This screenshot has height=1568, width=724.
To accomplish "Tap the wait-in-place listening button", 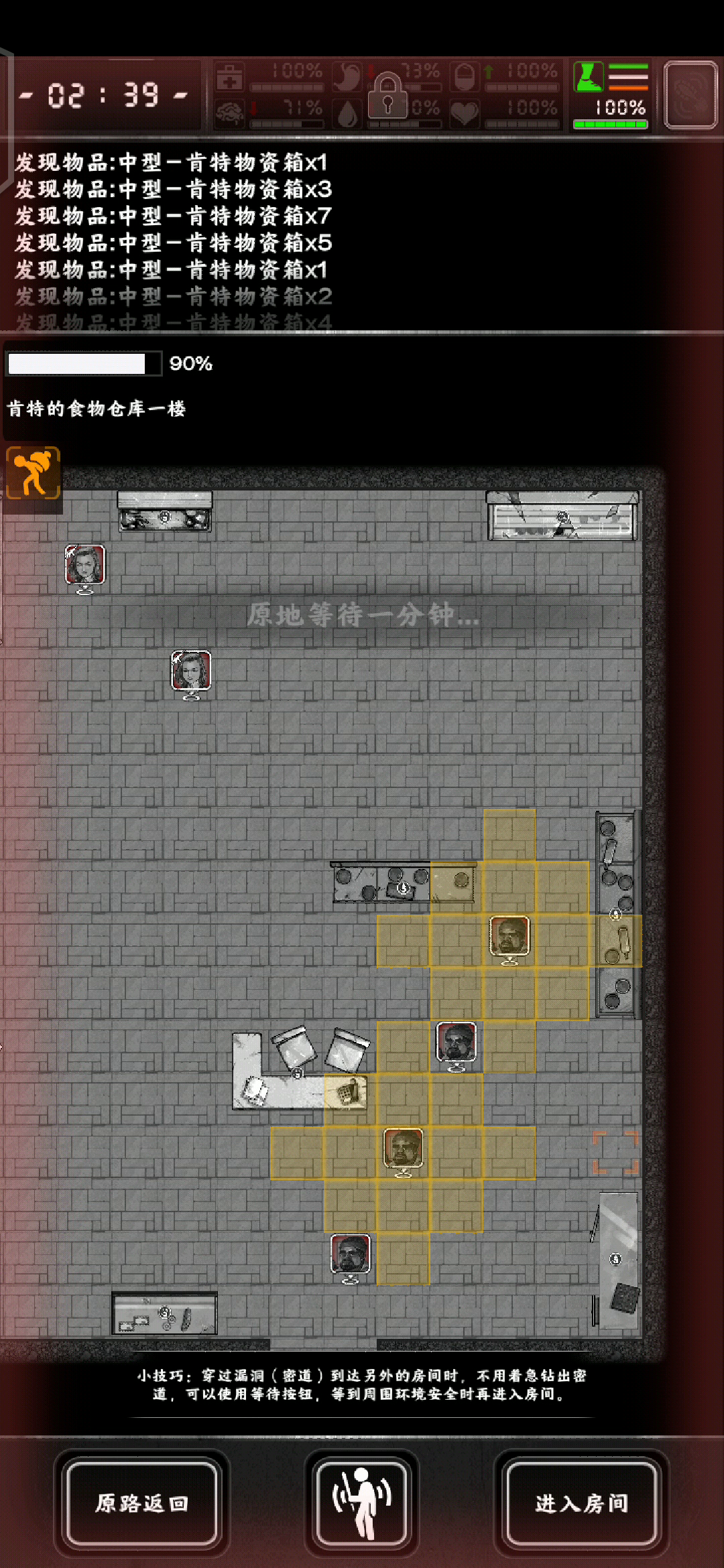I will (x=362, y=1503).
